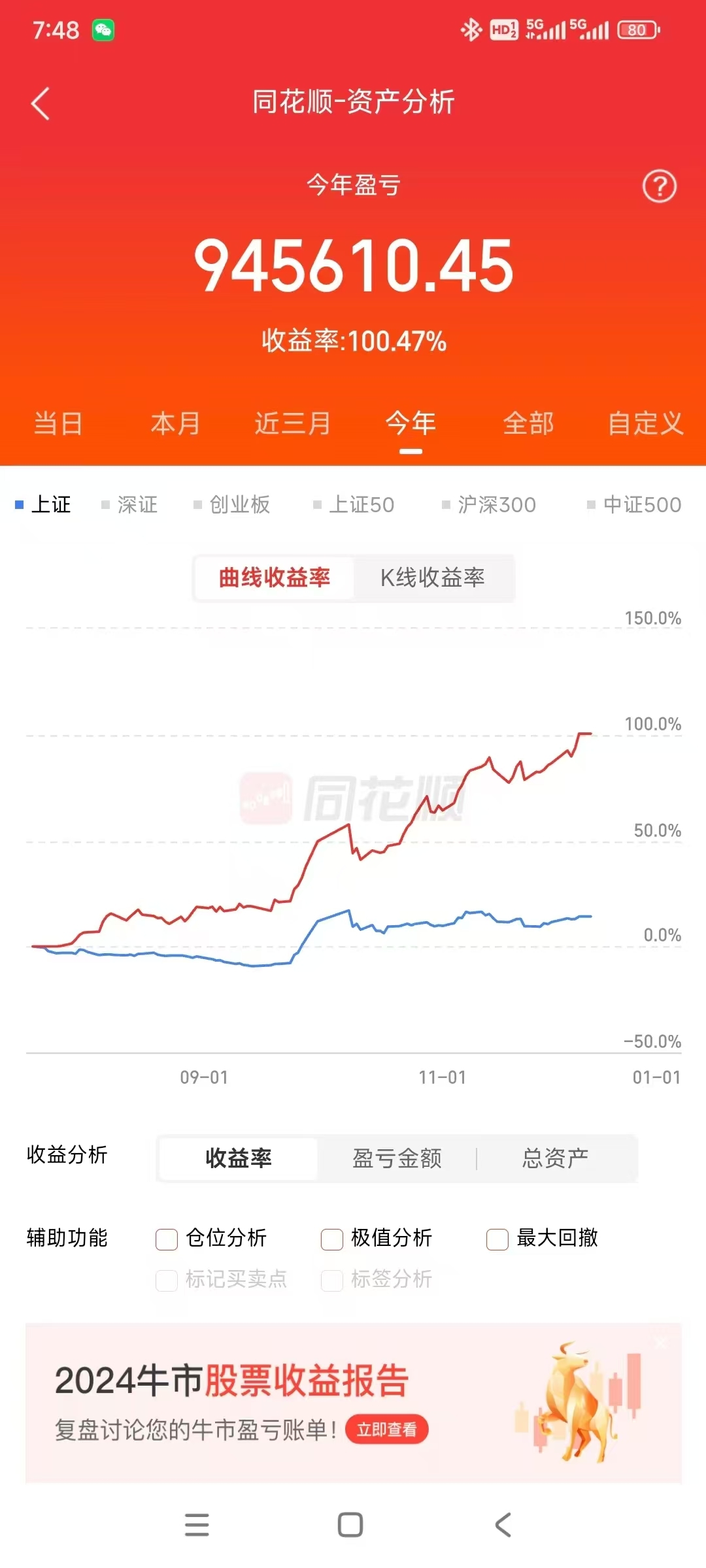This screenshot has width=706, height=1568.
Task: Tap the back arrow to exit asset analysis
Action: click(x=41, y=105)
